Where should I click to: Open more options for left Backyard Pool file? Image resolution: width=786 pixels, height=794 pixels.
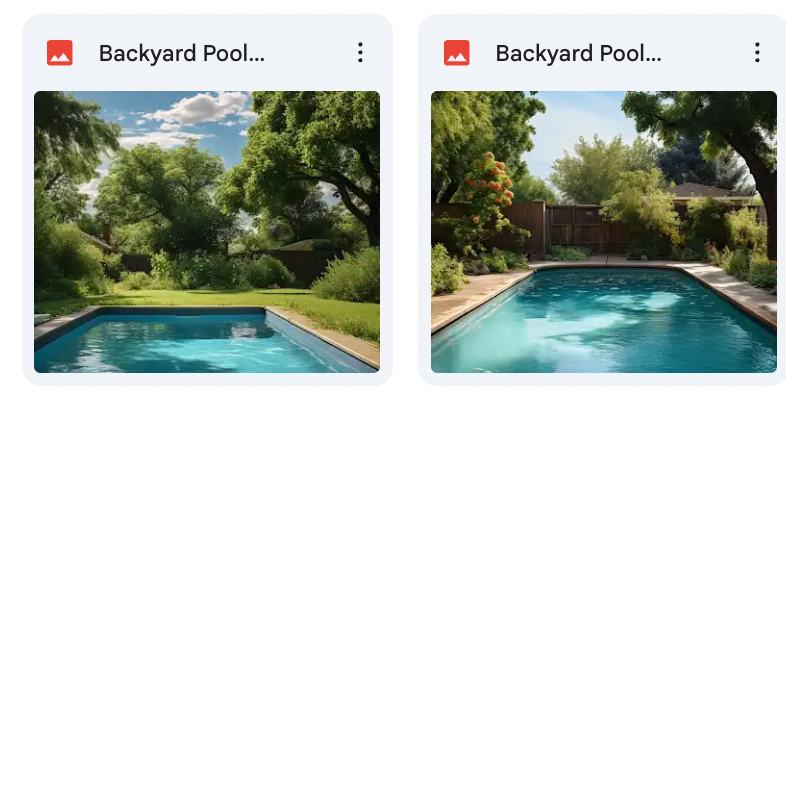360,53
